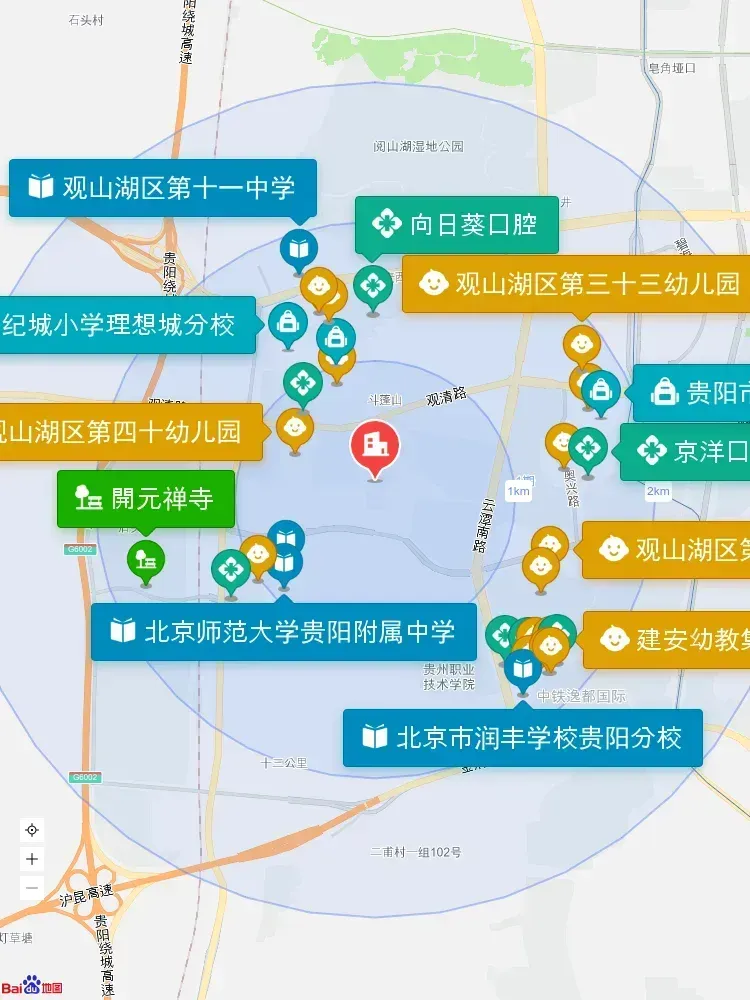This screenshot has height=1000, width=750.
Task: Center map on my current location
Action: [32, 830]
